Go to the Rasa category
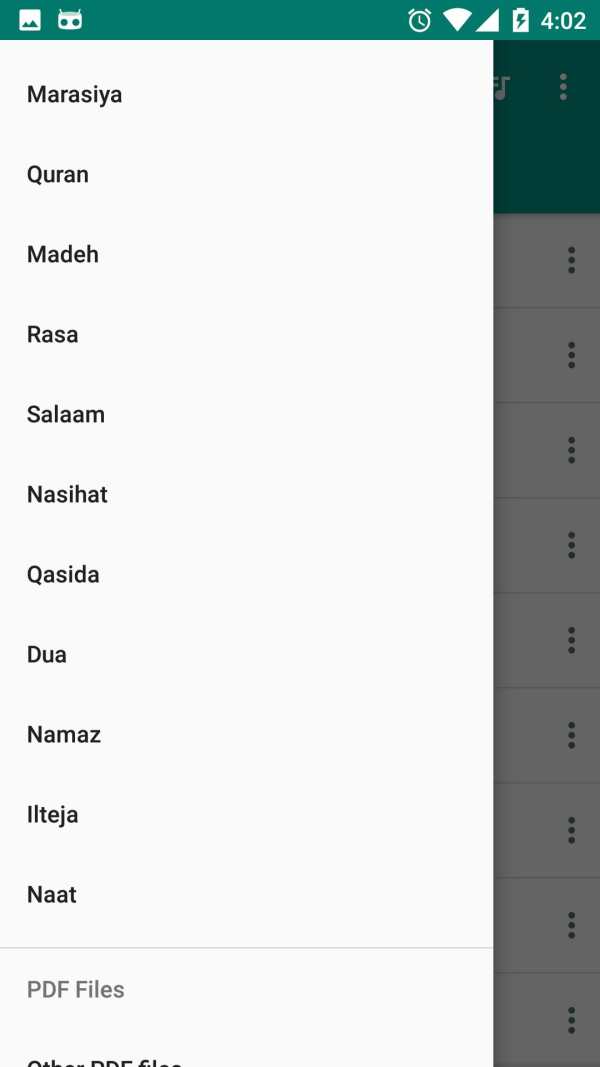This screenshot has width=600, height=1067. [x=246, y=334]
